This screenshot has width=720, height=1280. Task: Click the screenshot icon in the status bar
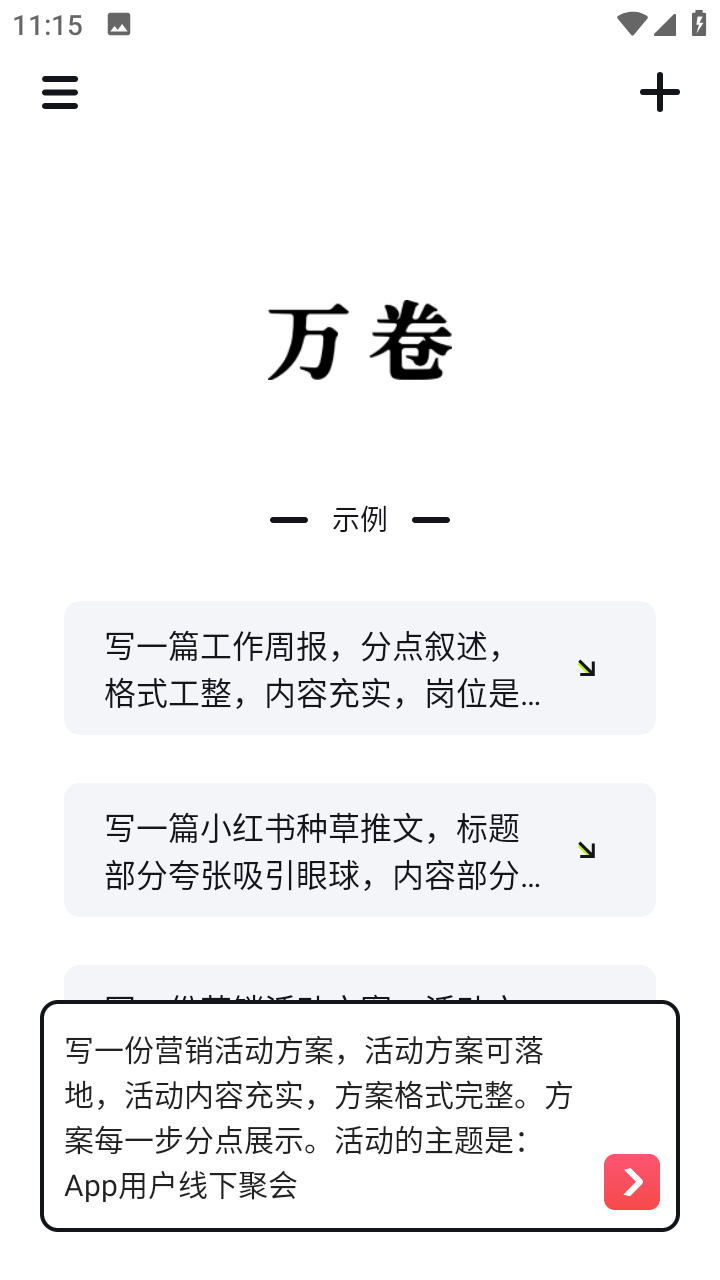(x=119, y=24)
